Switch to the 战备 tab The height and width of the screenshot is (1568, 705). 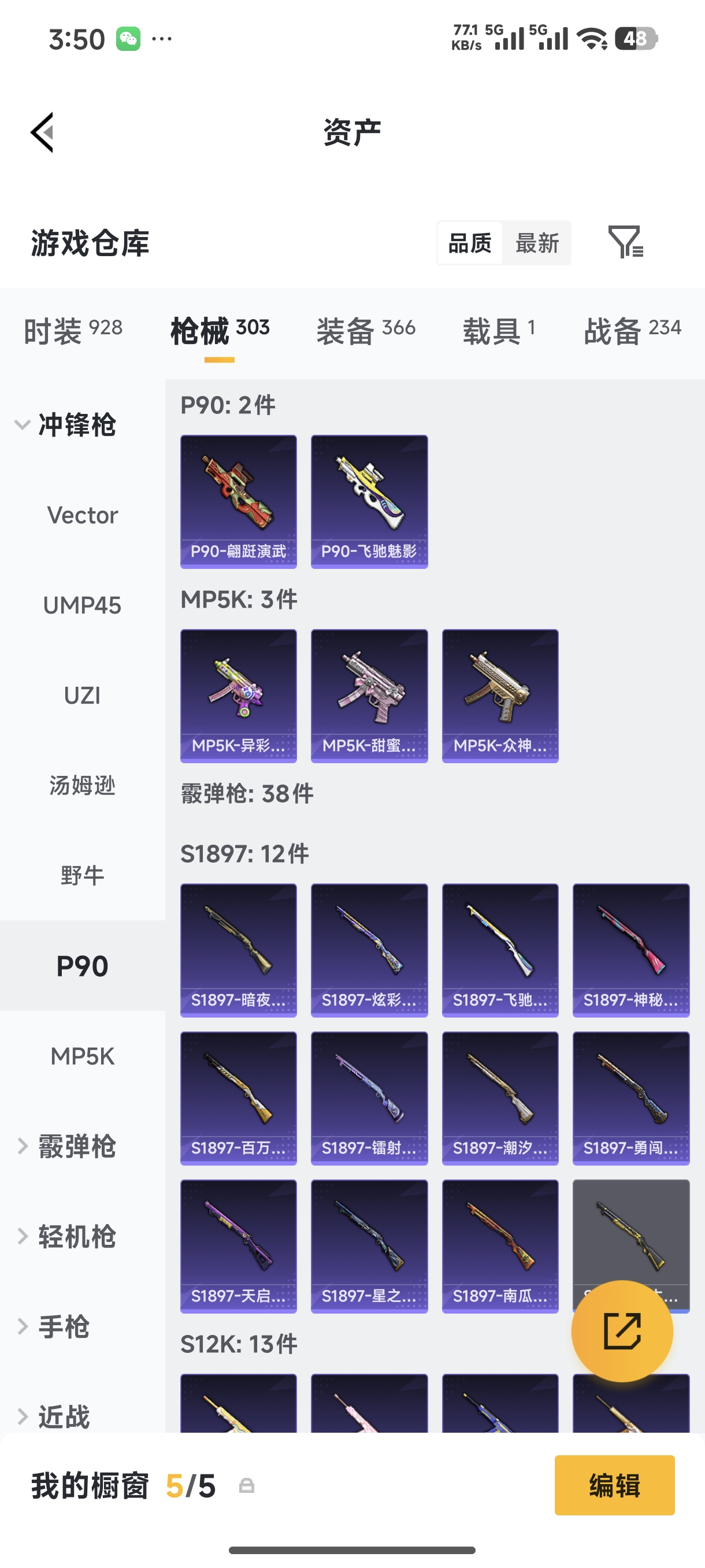click(632, 331)
